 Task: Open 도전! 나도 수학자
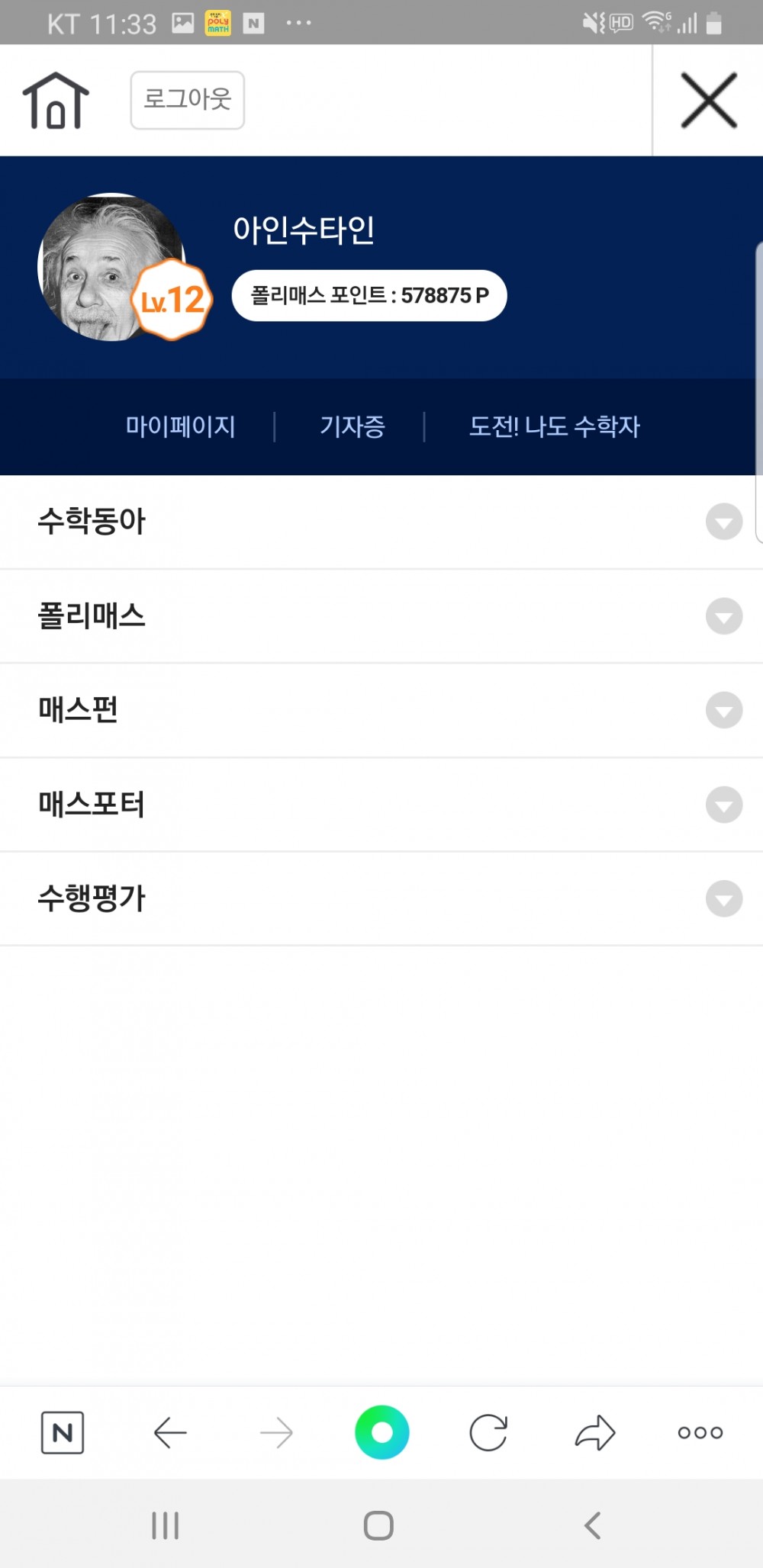click(554, 426)
